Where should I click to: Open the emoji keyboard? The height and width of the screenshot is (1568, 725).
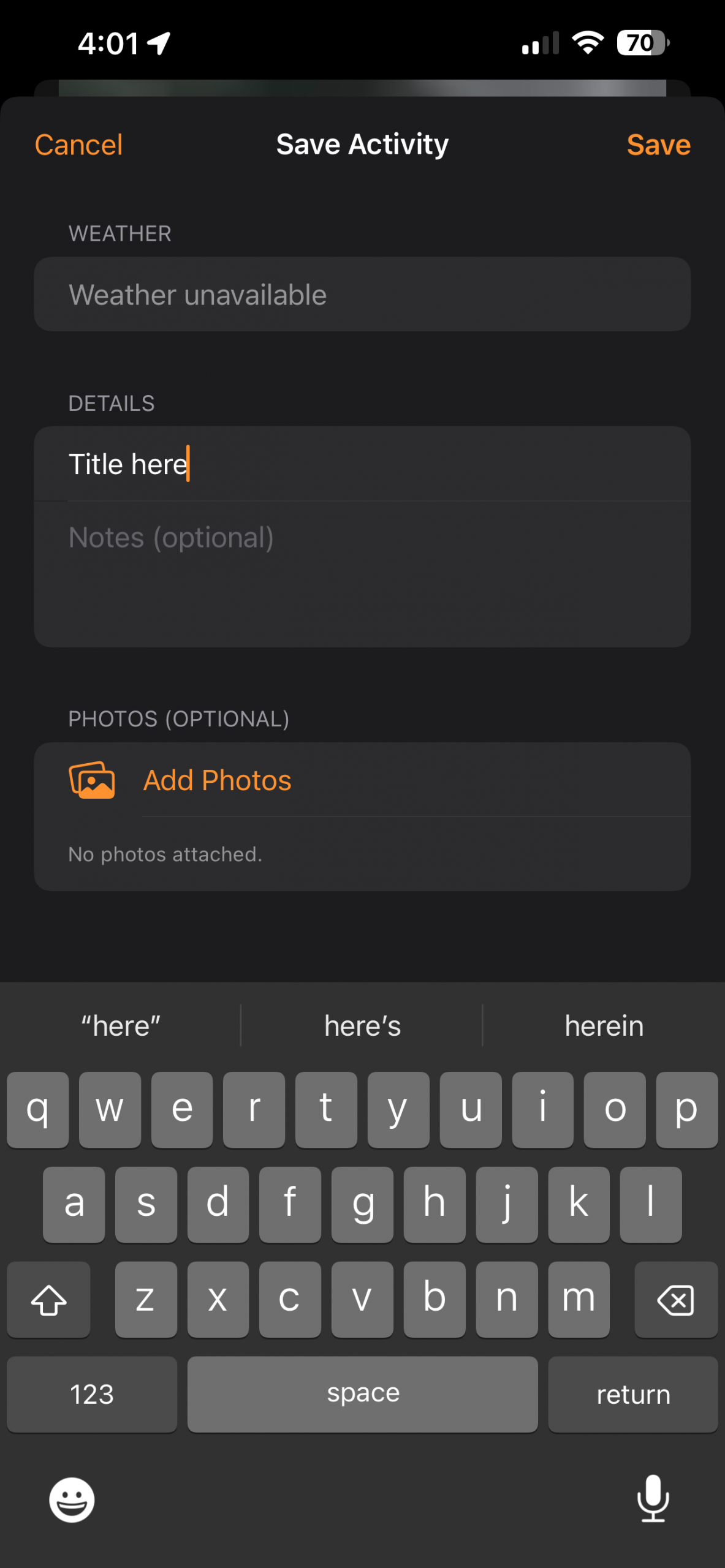click(x=72, y=1499)
